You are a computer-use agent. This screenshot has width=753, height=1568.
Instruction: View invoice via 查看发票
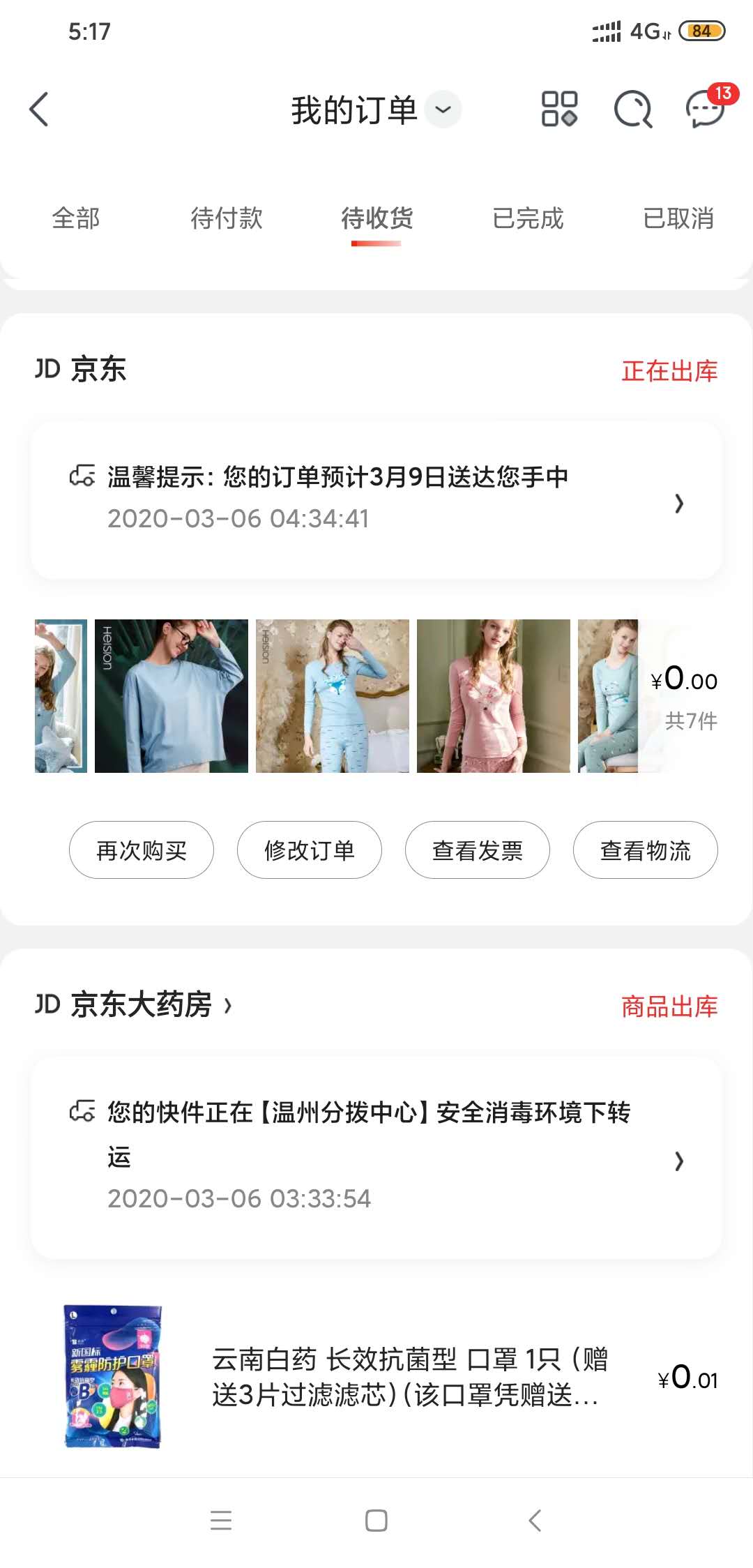[x=478, y=850]
